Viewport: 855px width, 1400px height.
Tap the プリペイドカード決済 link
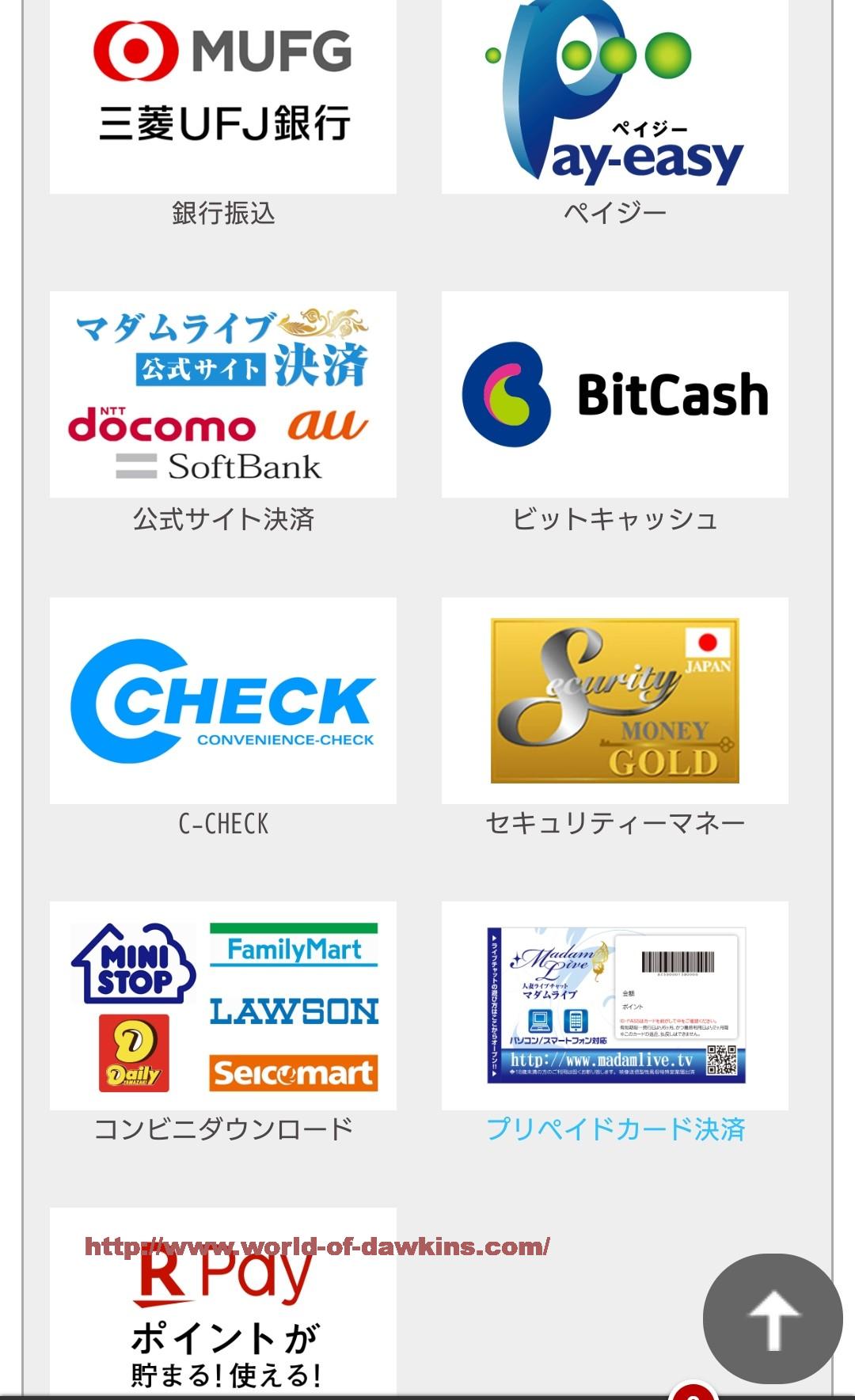[615, 1129]
